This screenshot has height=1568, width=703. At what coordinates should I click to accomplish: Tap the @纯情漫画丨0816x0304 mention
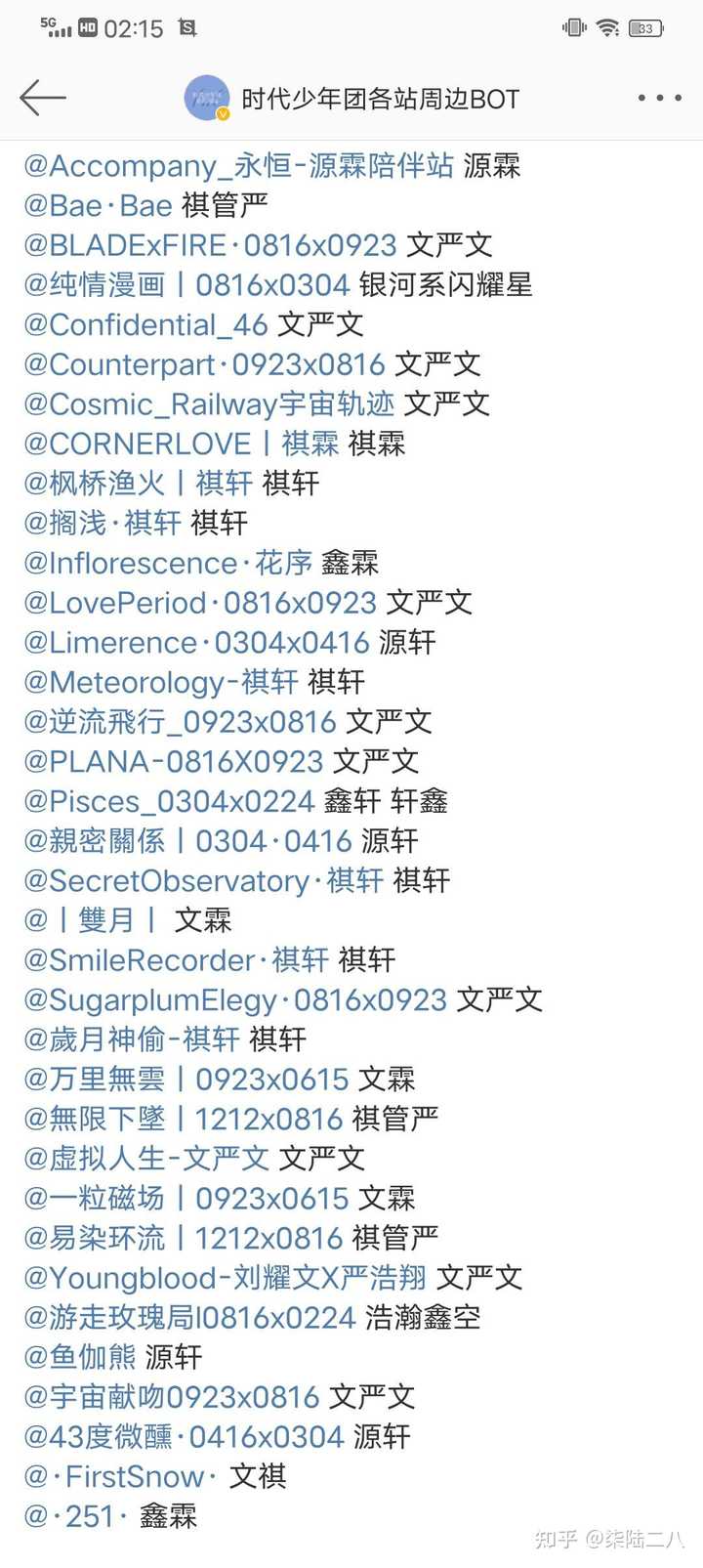point(186,285)
